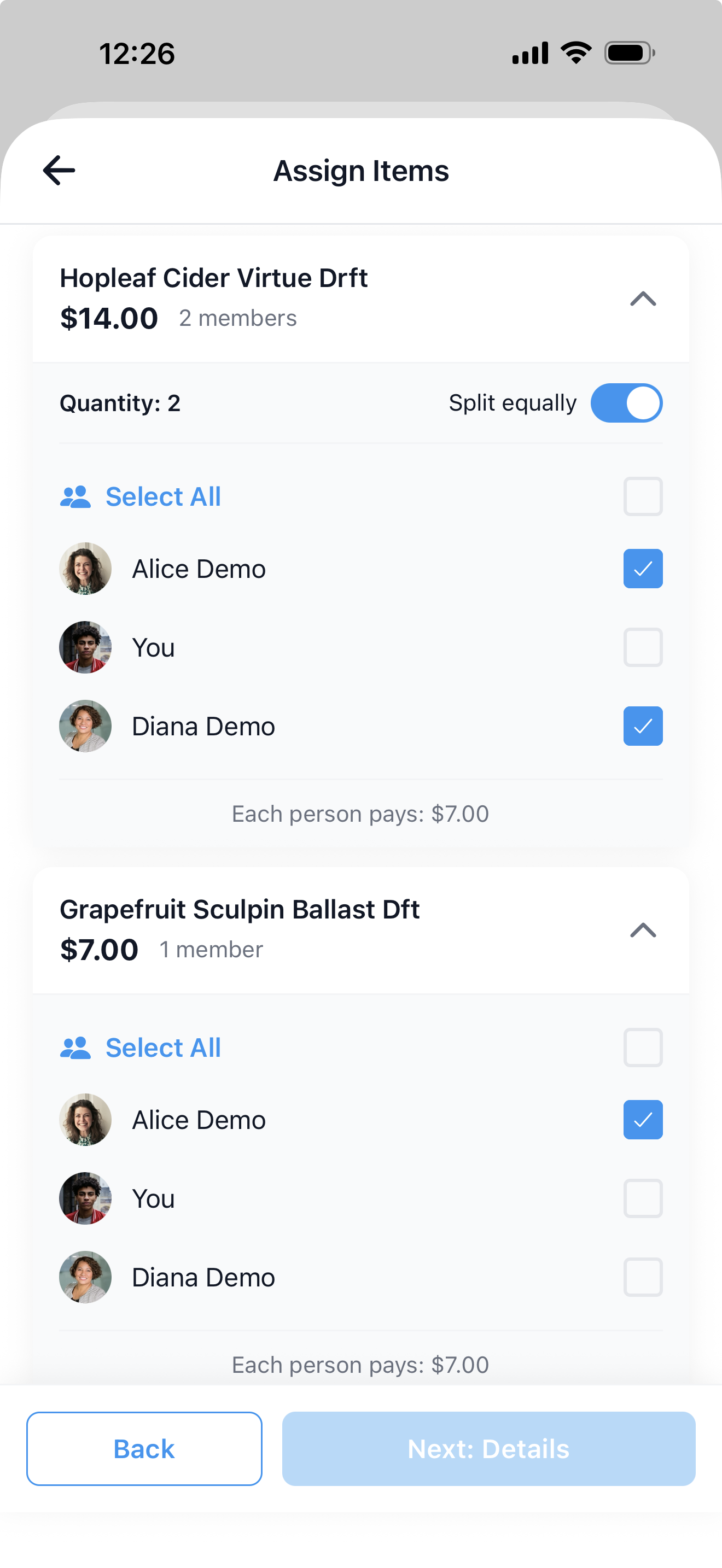This screenshot has width=722, height=1568.
Task: Click the Next: Details button
Action: coord(488,1449)
